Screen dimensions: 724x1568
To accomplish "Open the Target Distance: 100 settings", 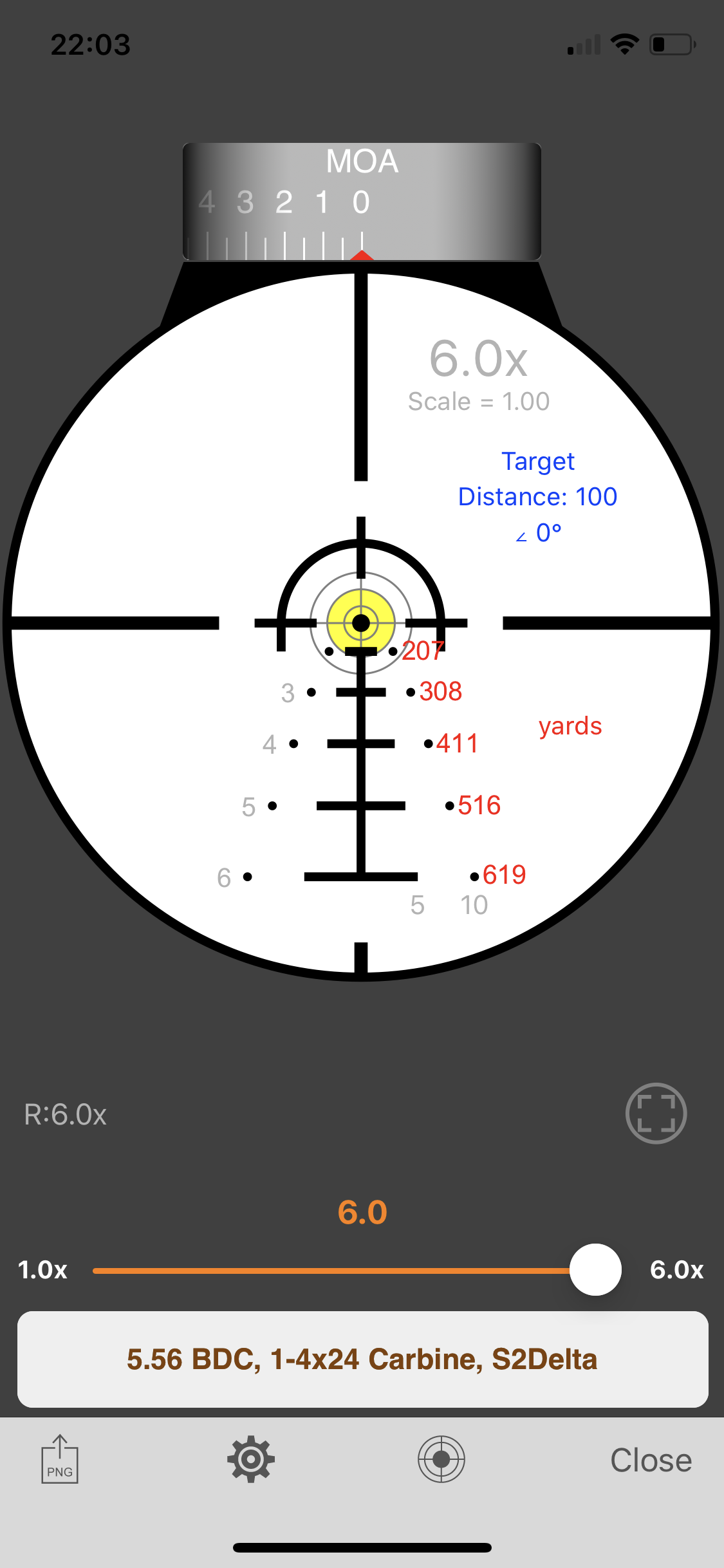I will [538, 497].
